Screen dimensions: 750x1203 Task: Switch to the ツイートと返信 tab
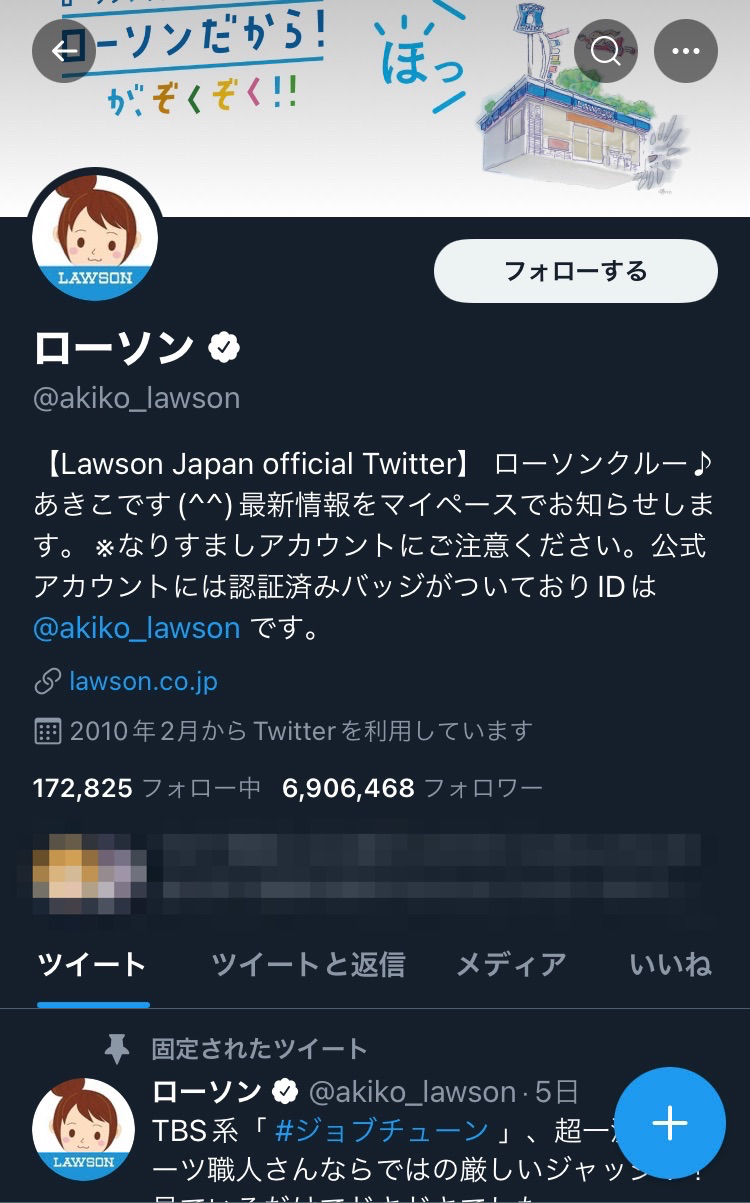pos(308,964)
